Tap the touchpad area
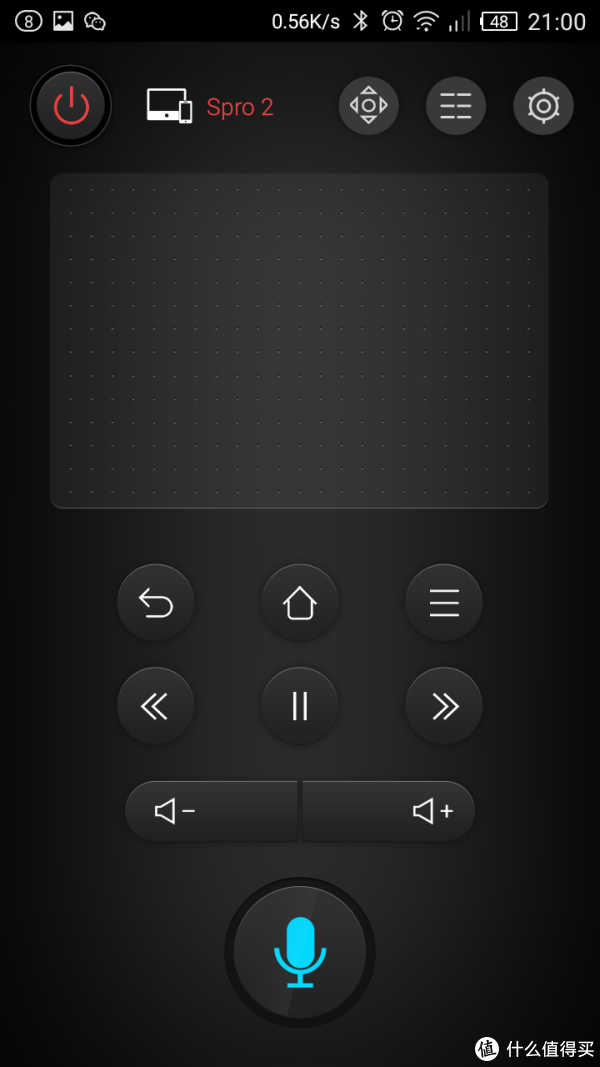600x1067 pixels. 299,340
